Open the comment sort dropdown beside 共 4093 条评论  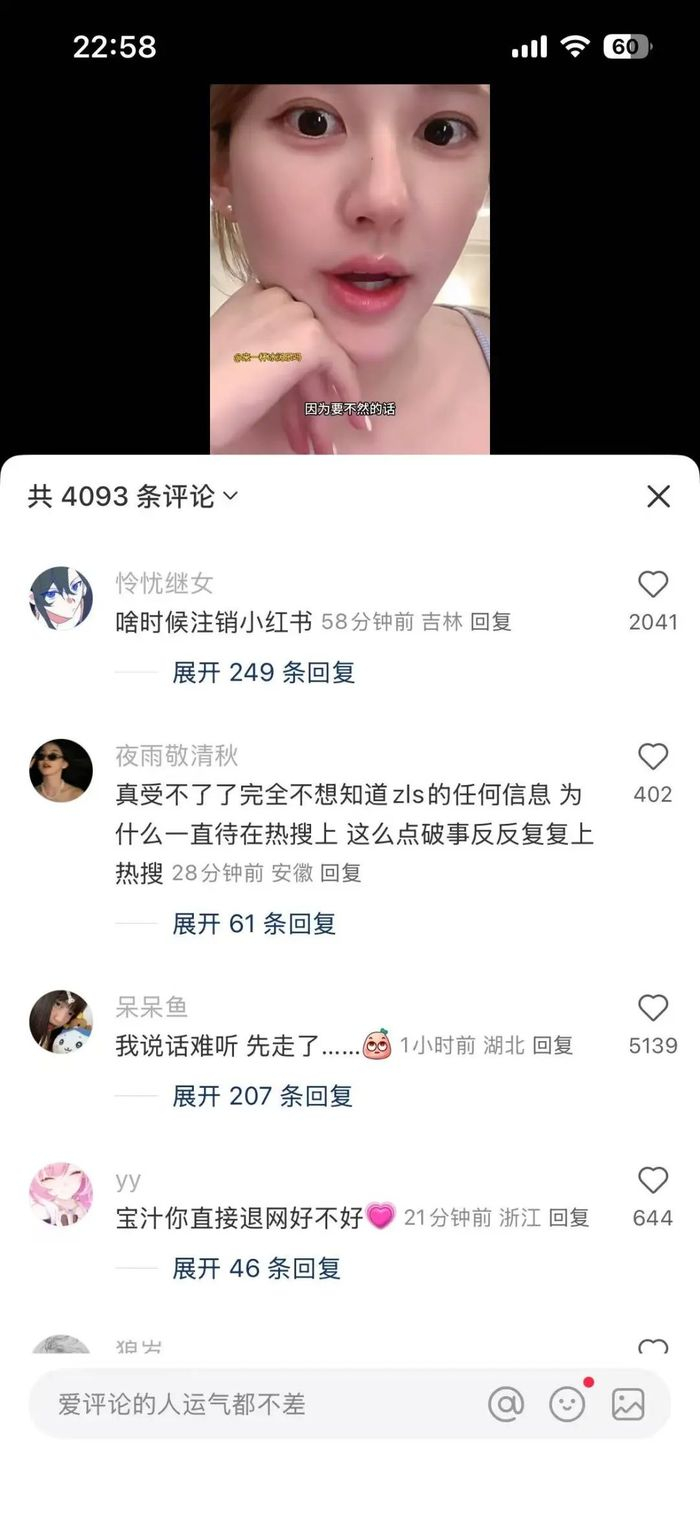[230, 496]
